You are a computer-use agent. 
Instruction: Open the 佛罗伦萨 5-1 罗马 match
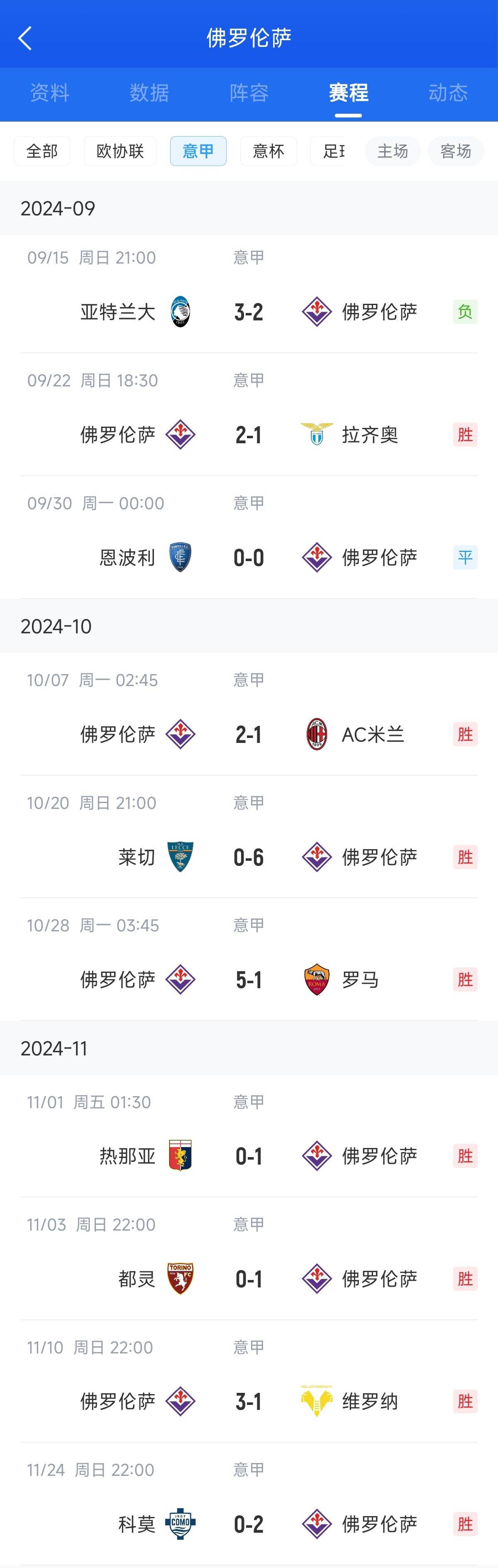(x=249, y=979)
